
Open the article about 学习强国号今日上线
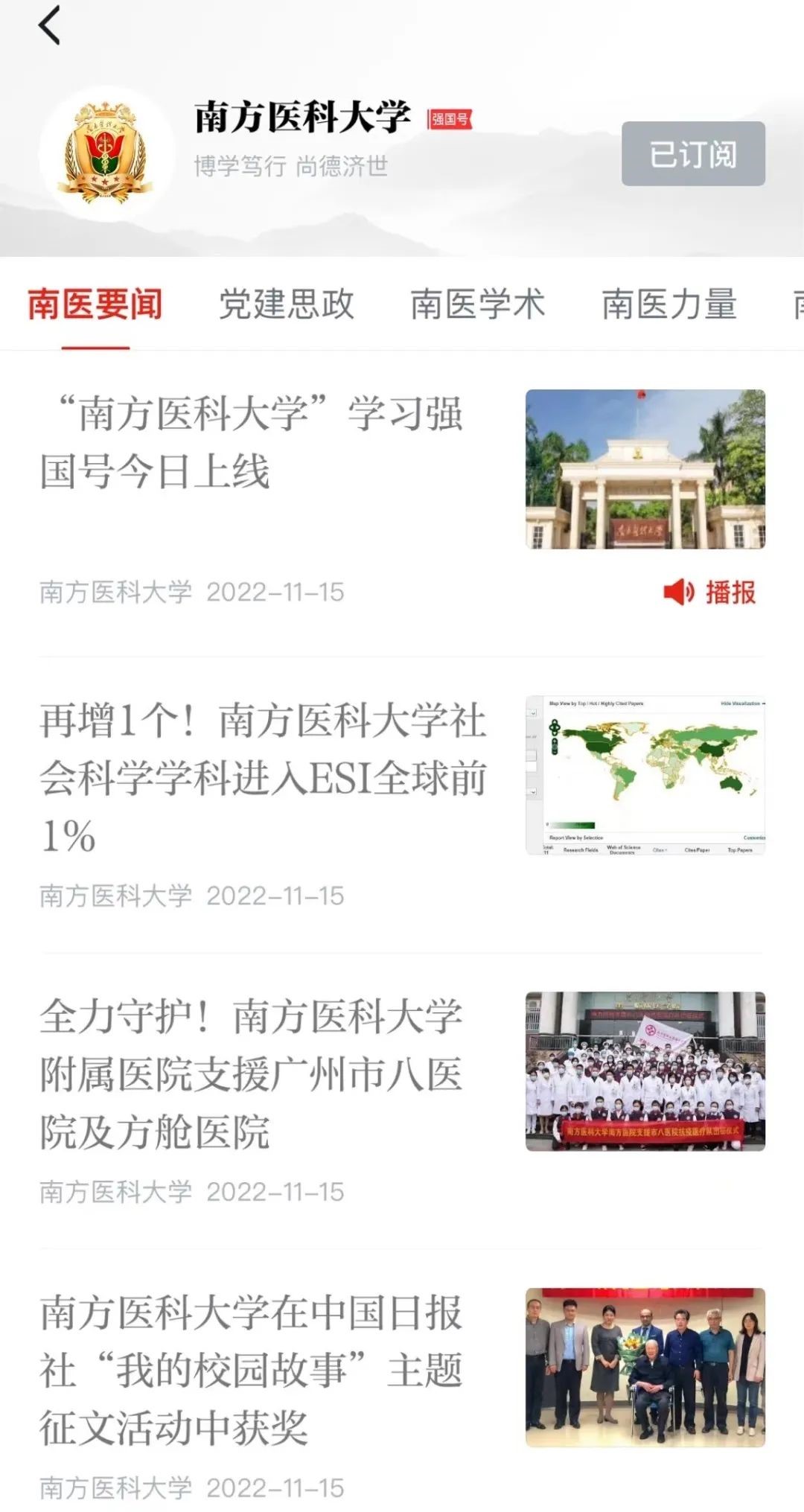pyautogui.click(x=252, y=442)
